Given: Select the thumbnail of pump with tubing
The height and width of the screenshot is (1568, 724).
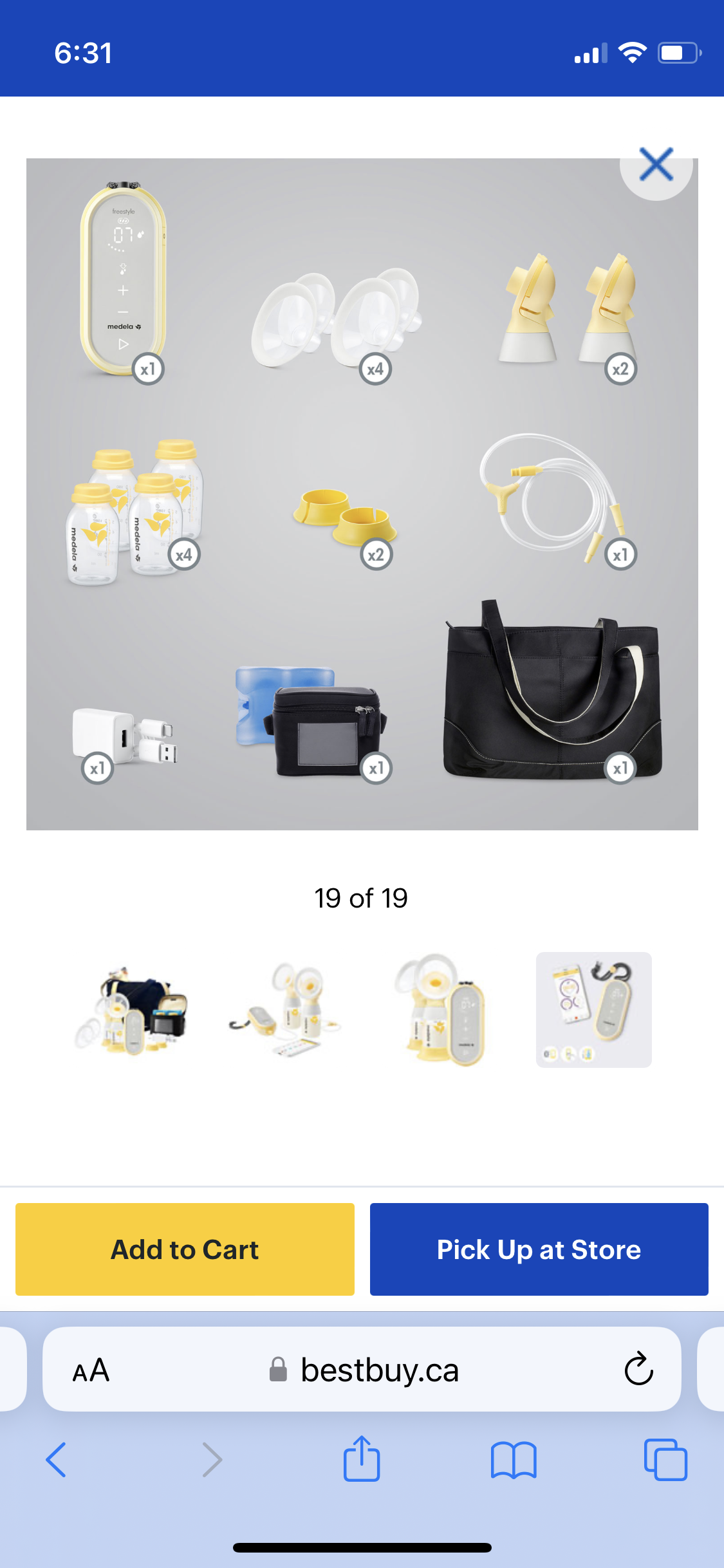Looking at the screenshot, I should 285,1009.
